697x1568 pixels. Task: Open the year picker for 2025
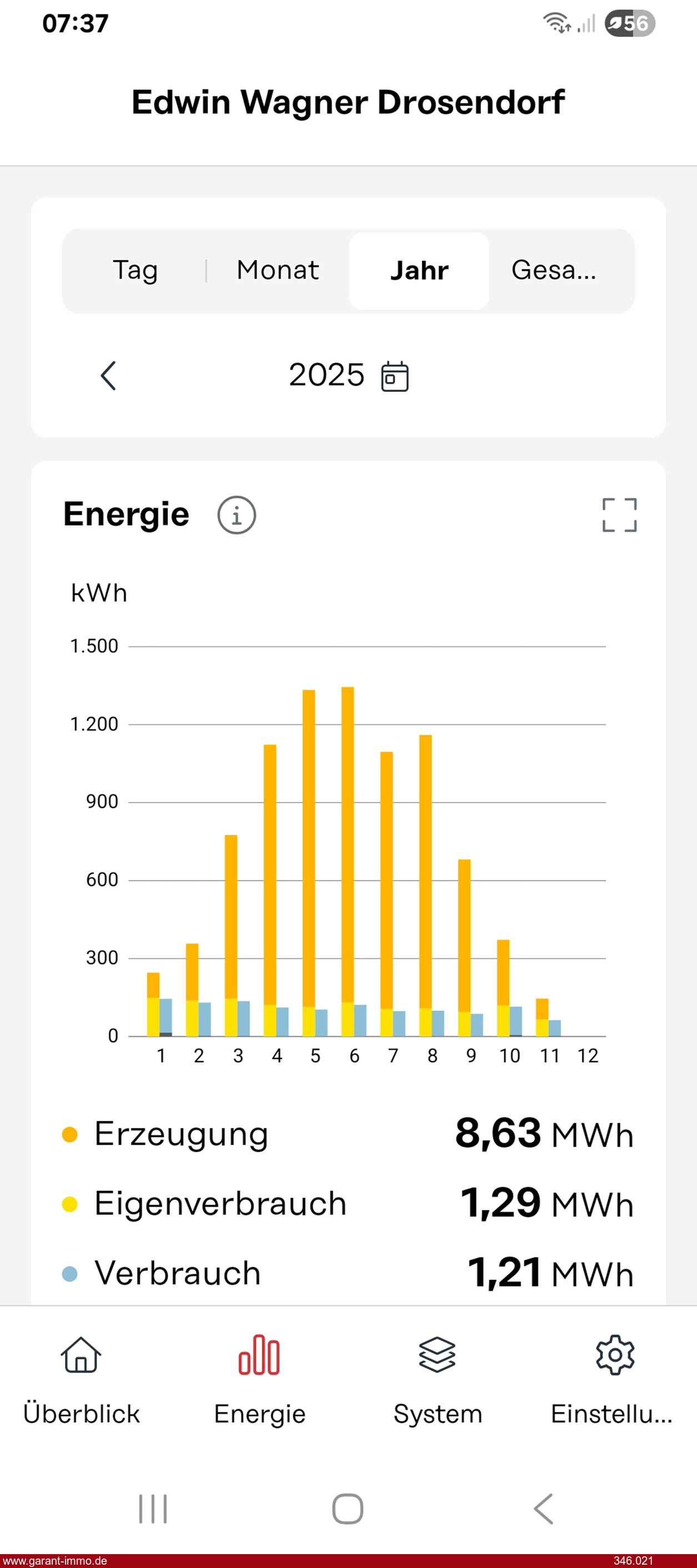395,376
